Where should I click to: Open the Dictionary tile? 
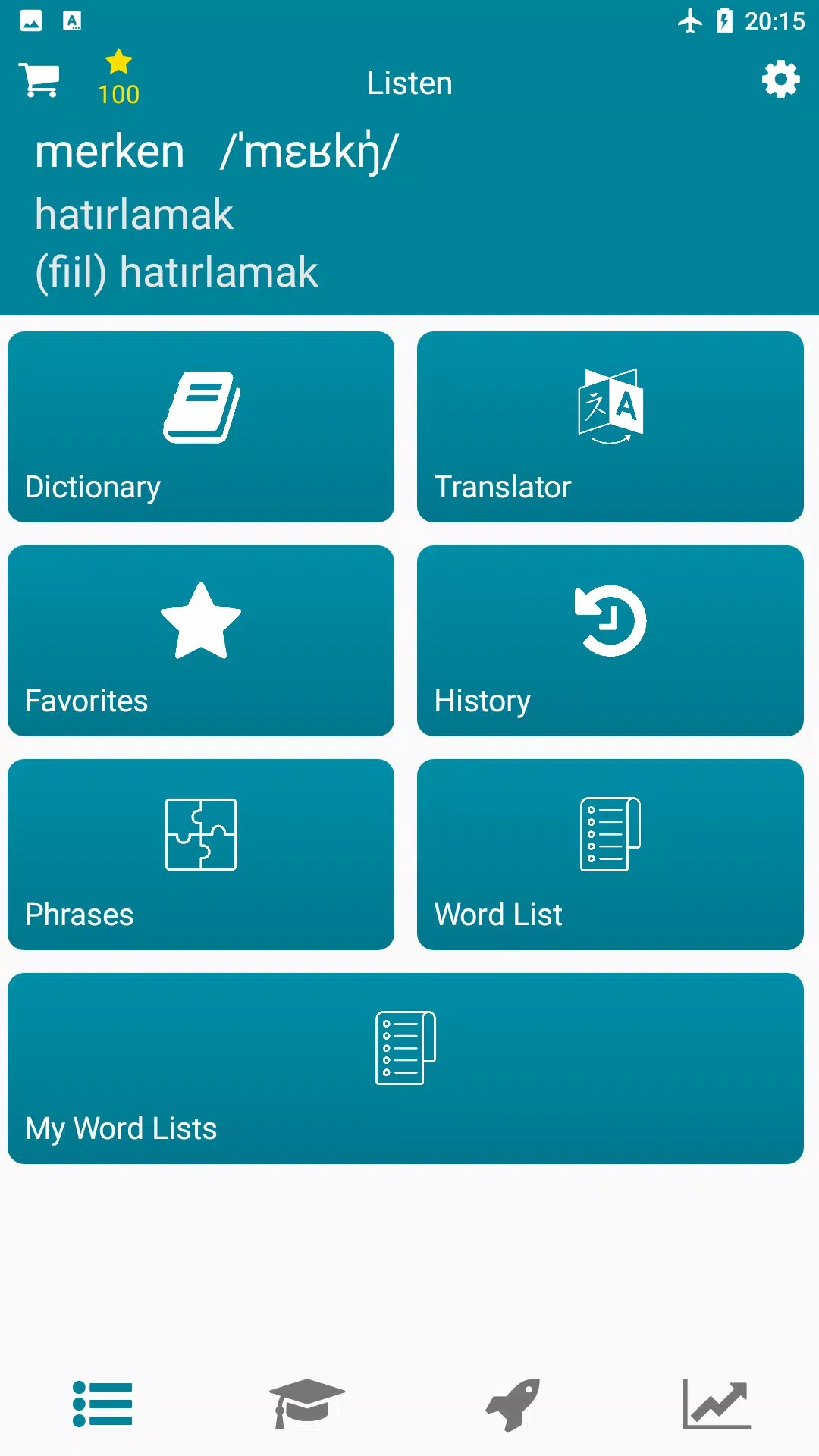pyautogui.click(x=201, y=427)
